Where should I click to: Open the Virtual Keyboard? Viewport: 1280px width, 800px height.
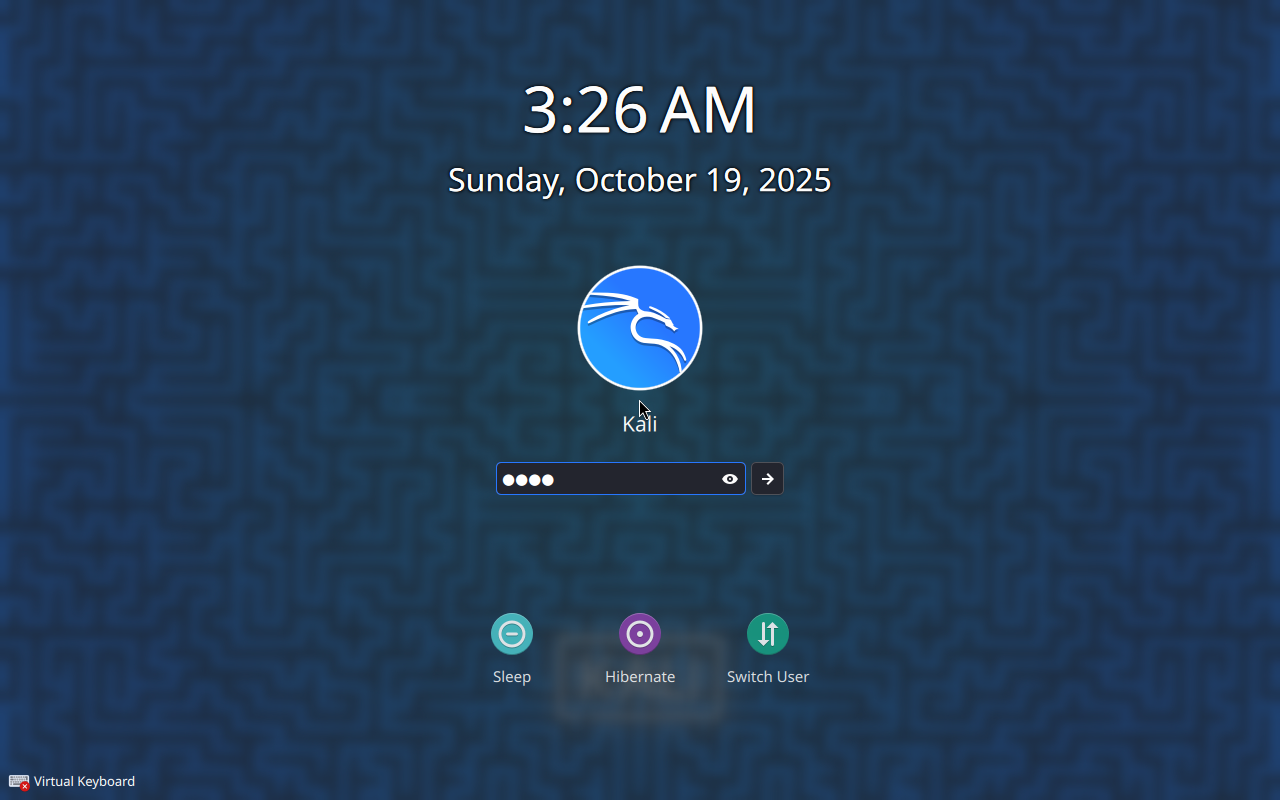click(x=72, y=781)
